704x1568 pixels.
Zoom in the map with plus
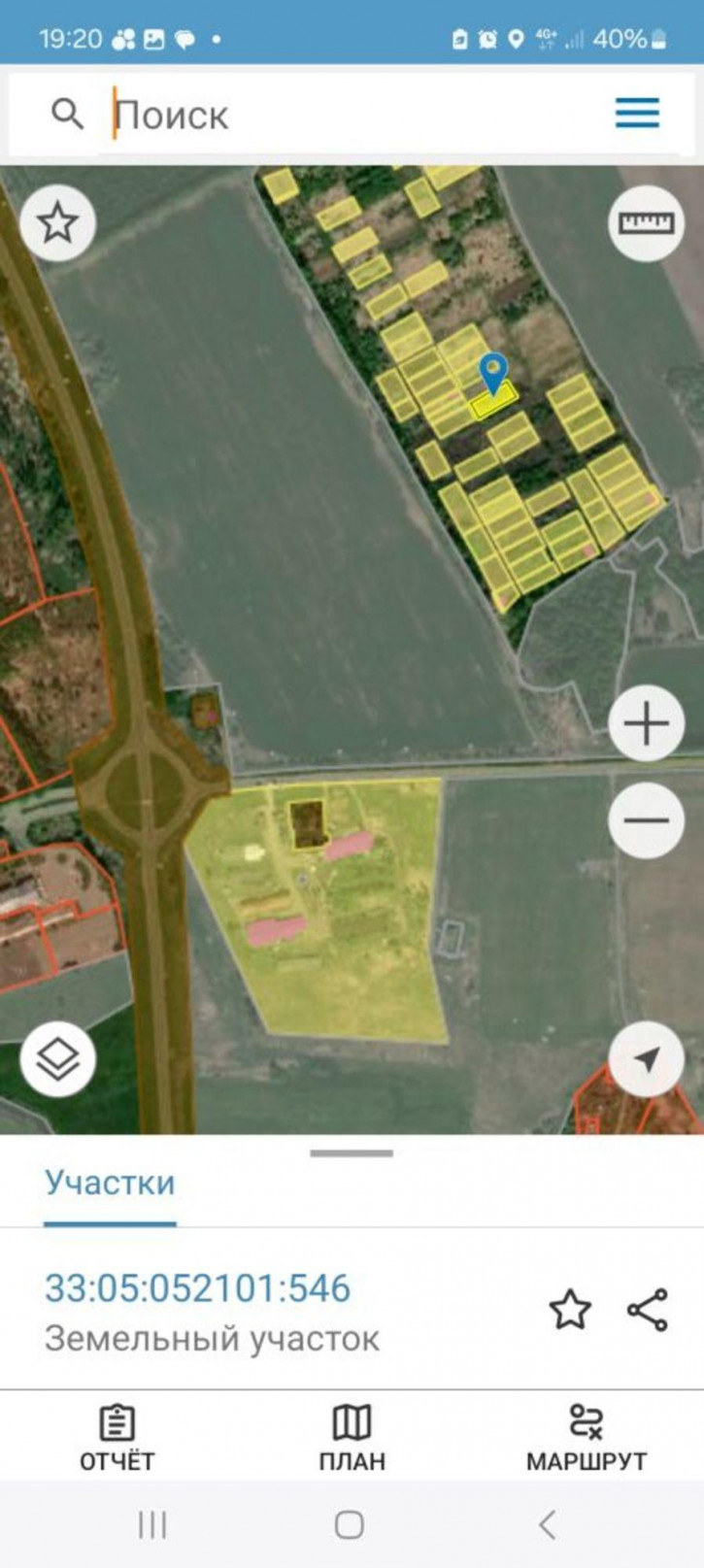point(646,724)
